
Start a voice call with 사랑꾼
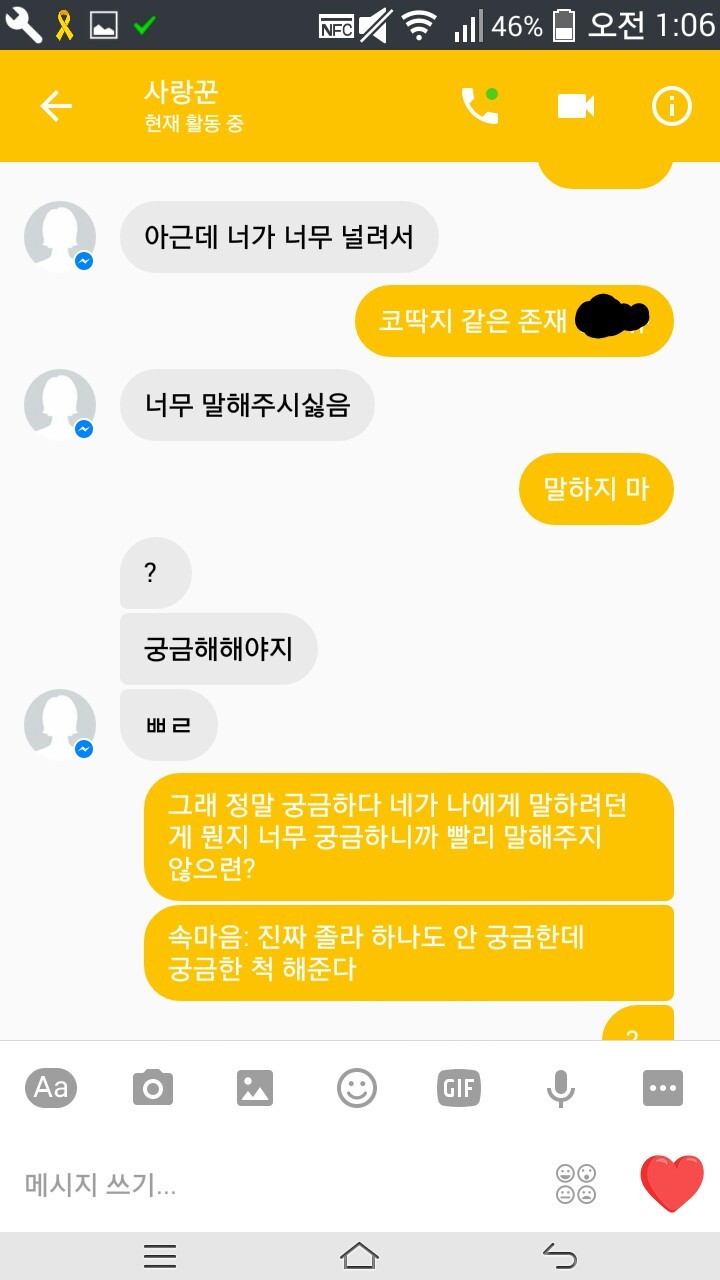(480, 105)
